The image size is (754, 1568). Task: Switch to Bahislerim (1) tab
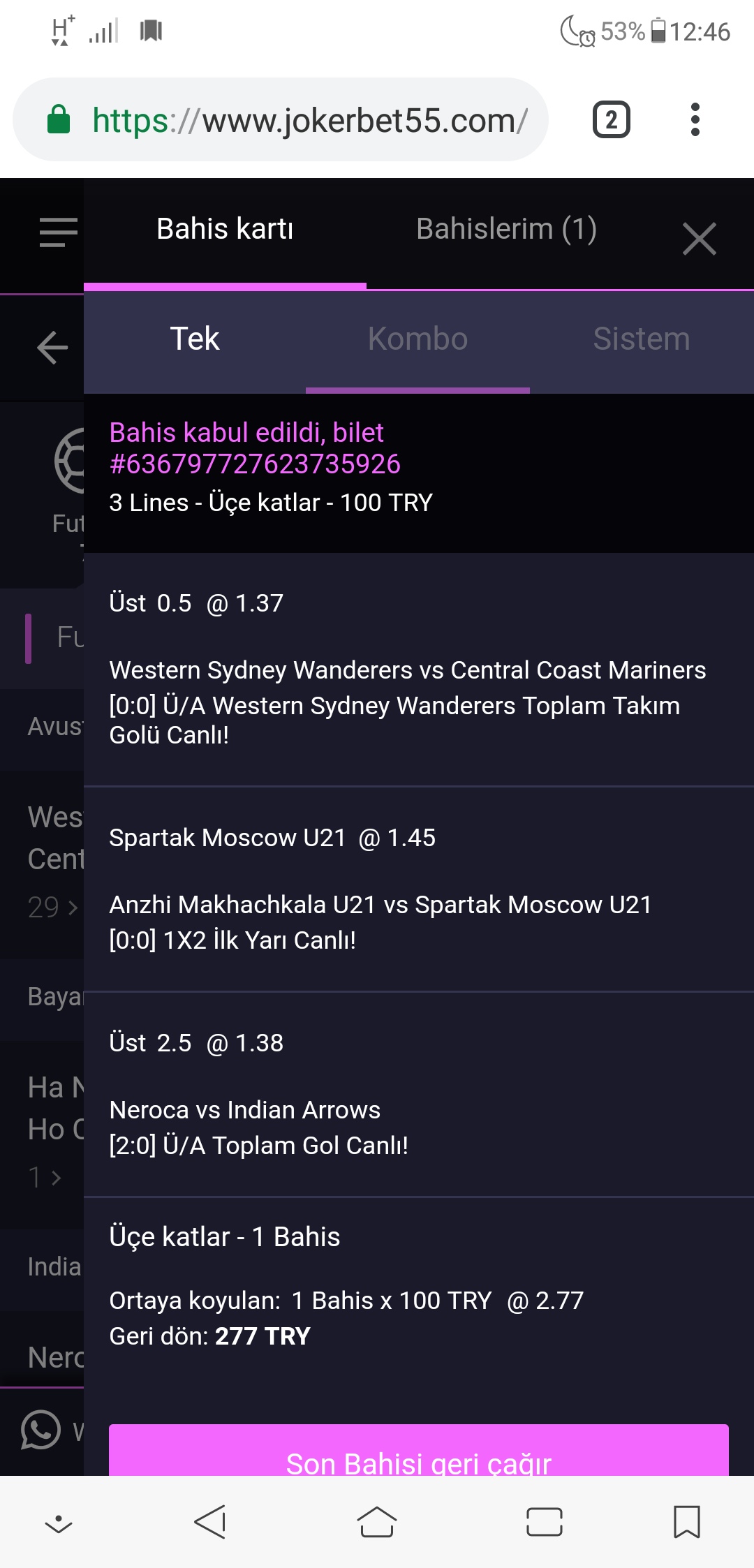(x=506, y=229)
